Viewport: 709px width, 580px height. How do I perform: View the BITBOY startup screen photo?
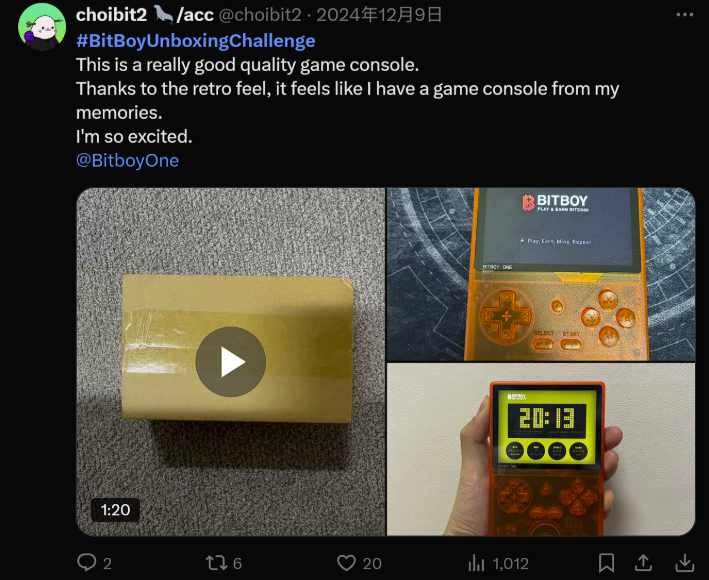click(541, 273)
